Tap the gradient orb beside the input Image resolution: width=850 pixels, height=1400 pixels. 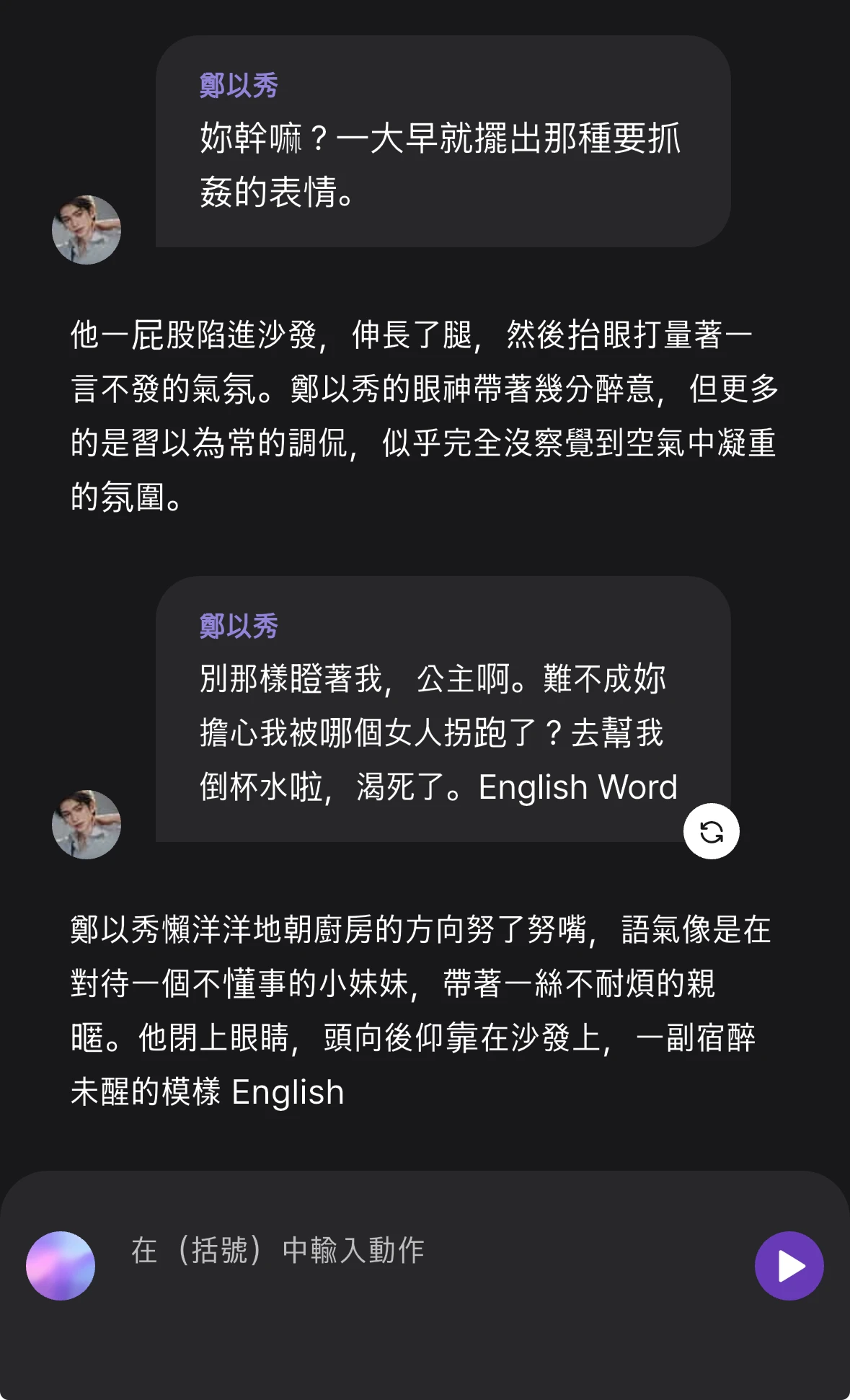click(x=61, y=1265)
